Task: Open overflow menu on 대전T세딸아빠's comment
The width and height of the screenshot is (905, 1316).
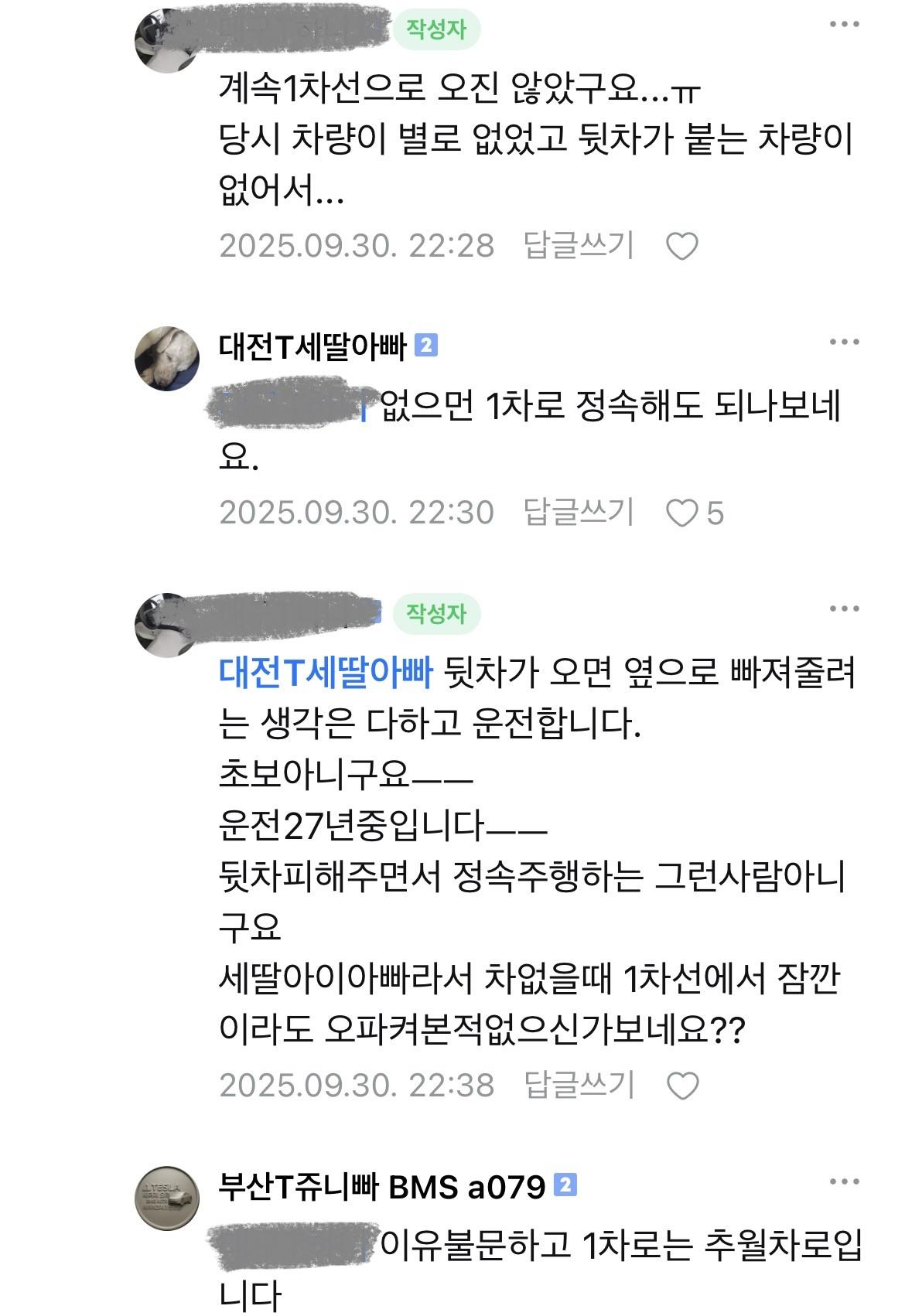Action: (x=844, y=342)
